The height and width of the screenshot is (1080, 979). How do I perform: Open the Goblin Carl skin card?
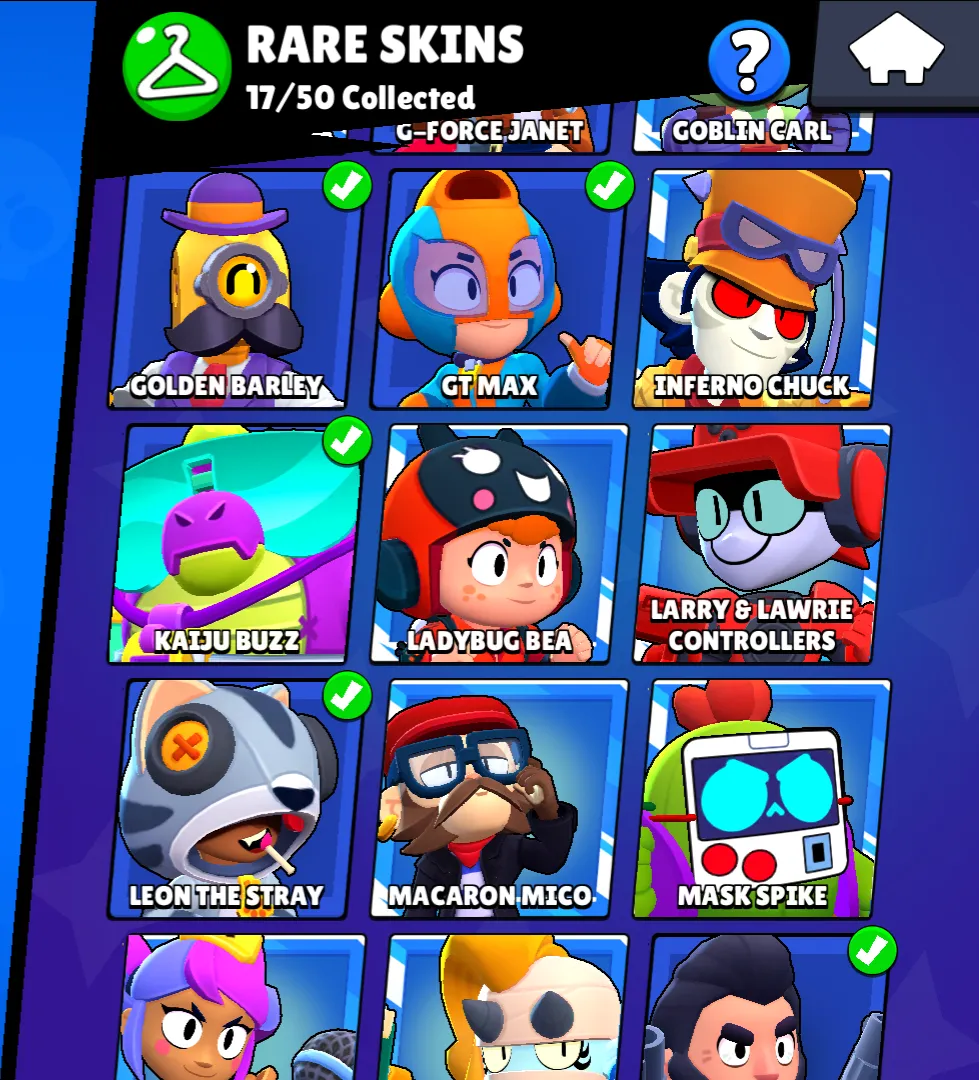[x=752, y=133]
